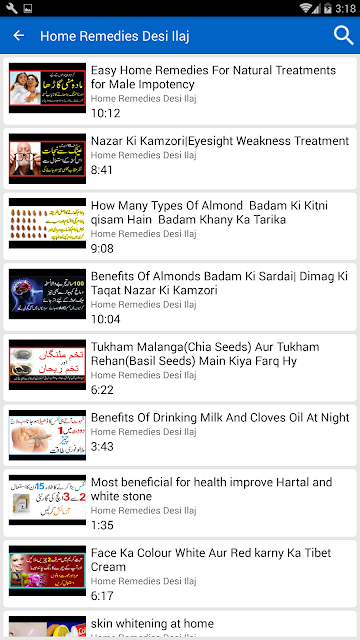The height and width of the screenshot is (640, 360).
Task: Open the Male Impotency home remedies video
Action: coord(180,91)
